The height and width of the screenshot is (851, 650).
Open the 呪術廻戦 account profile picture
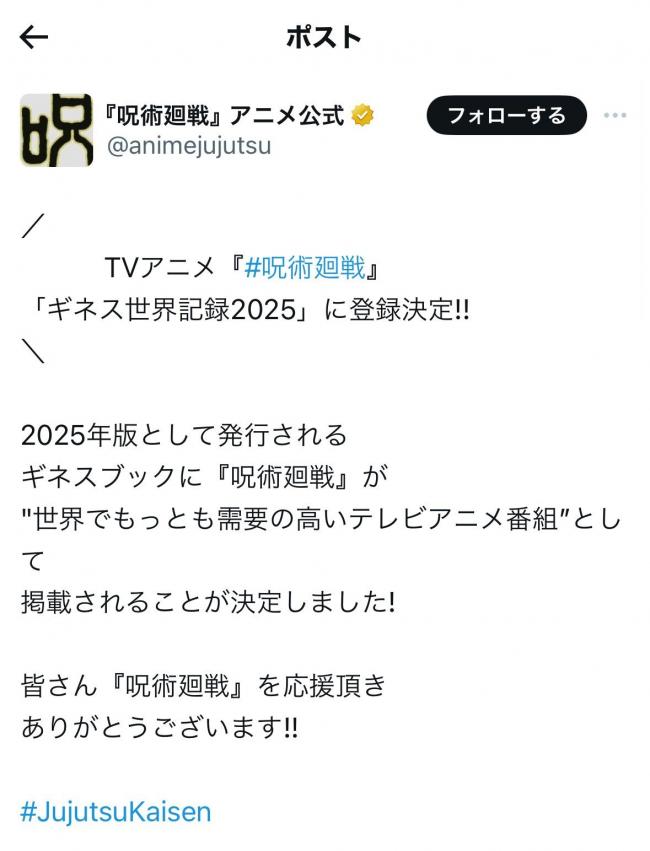coord(56,130)
